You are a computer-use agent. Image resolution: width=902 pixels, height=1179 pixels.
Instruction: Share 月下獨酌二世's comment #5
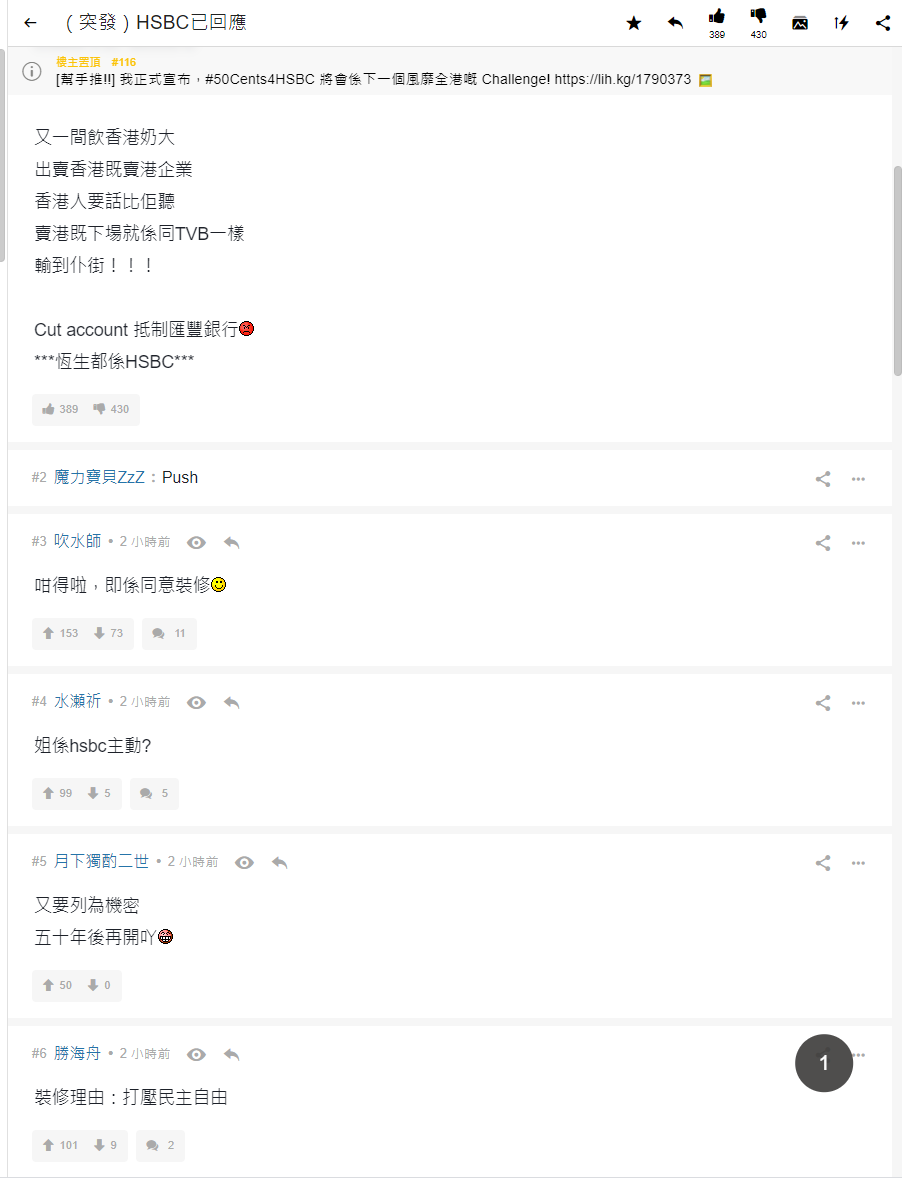tap(823, 862)
